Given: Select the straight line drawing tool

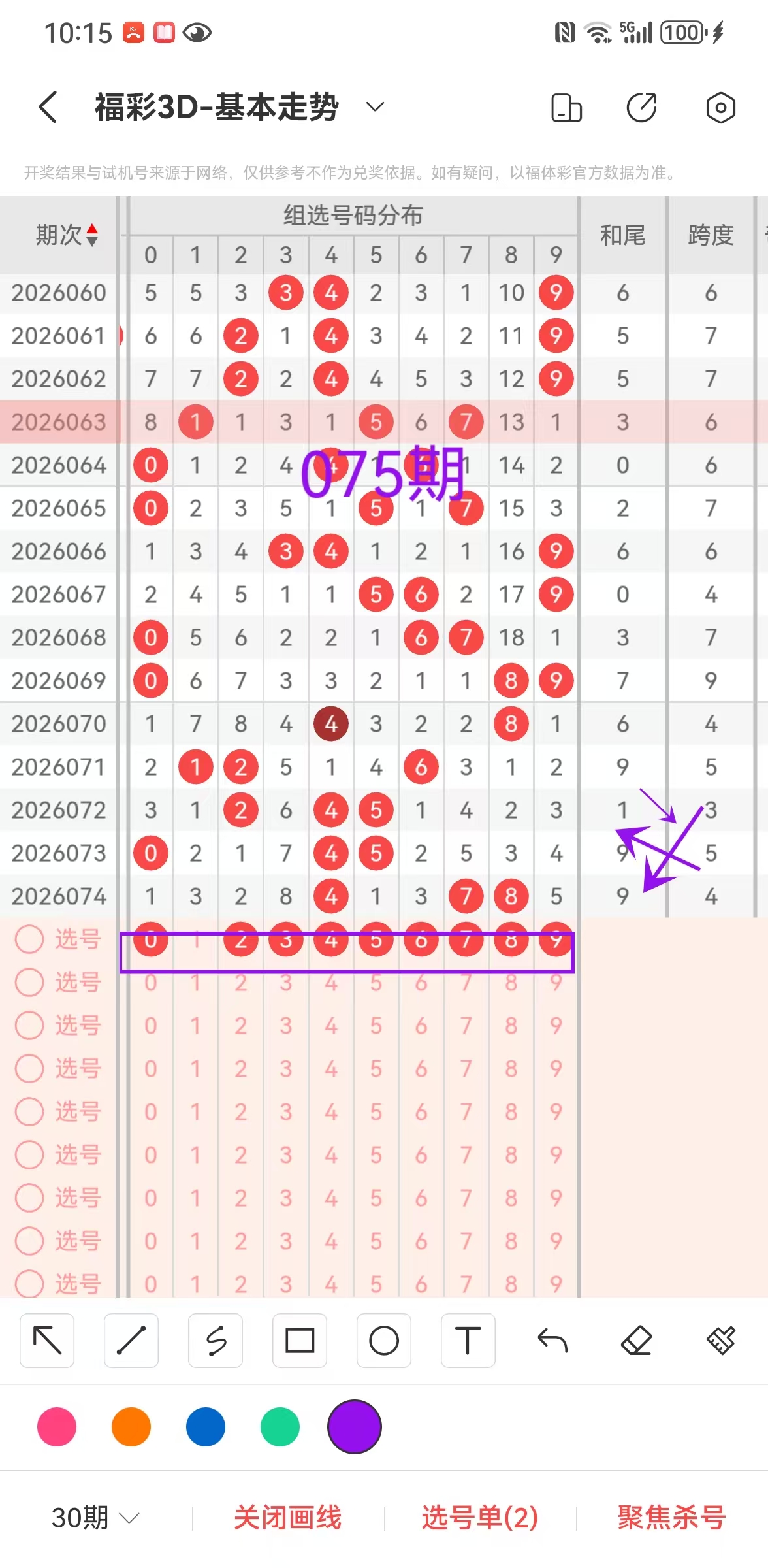Looking at the screenshot, I should (x=131, y=1341).
